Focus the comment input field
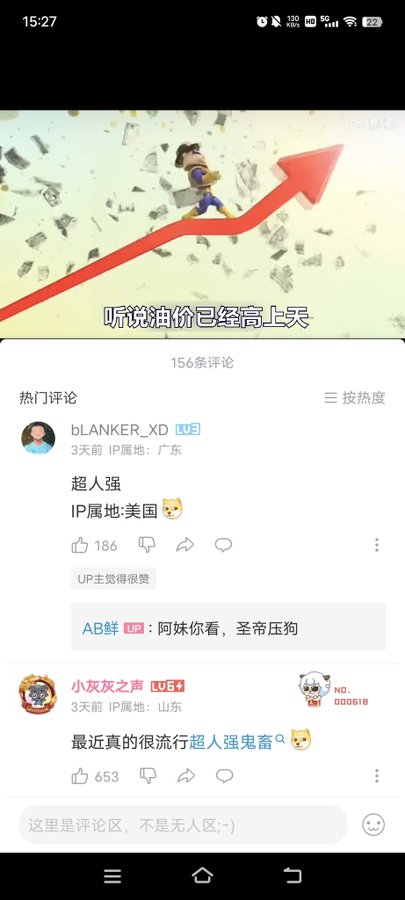The height and width of the screenshot is (900, 405). point(183,825)
